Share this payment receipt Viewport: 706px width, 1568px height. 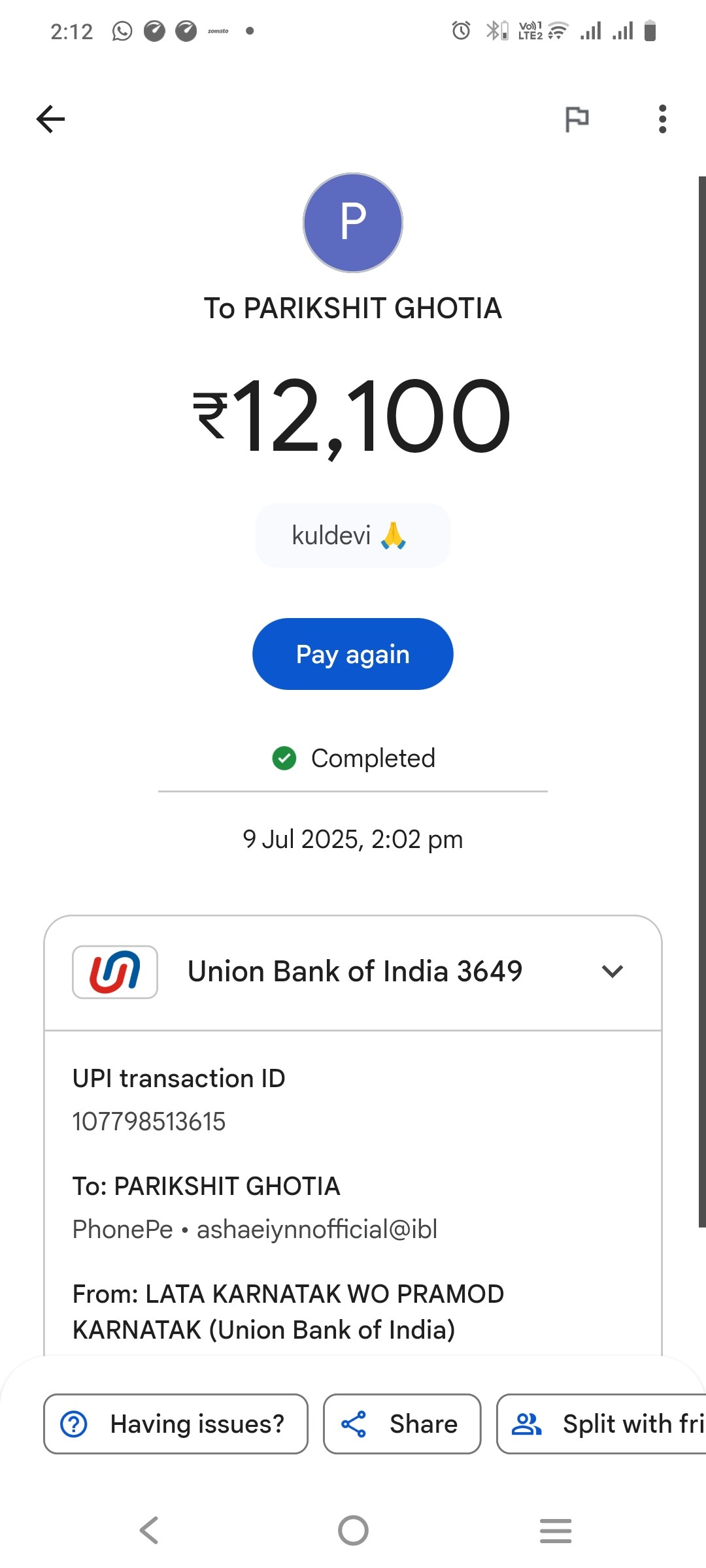(x=402, y=1424)
